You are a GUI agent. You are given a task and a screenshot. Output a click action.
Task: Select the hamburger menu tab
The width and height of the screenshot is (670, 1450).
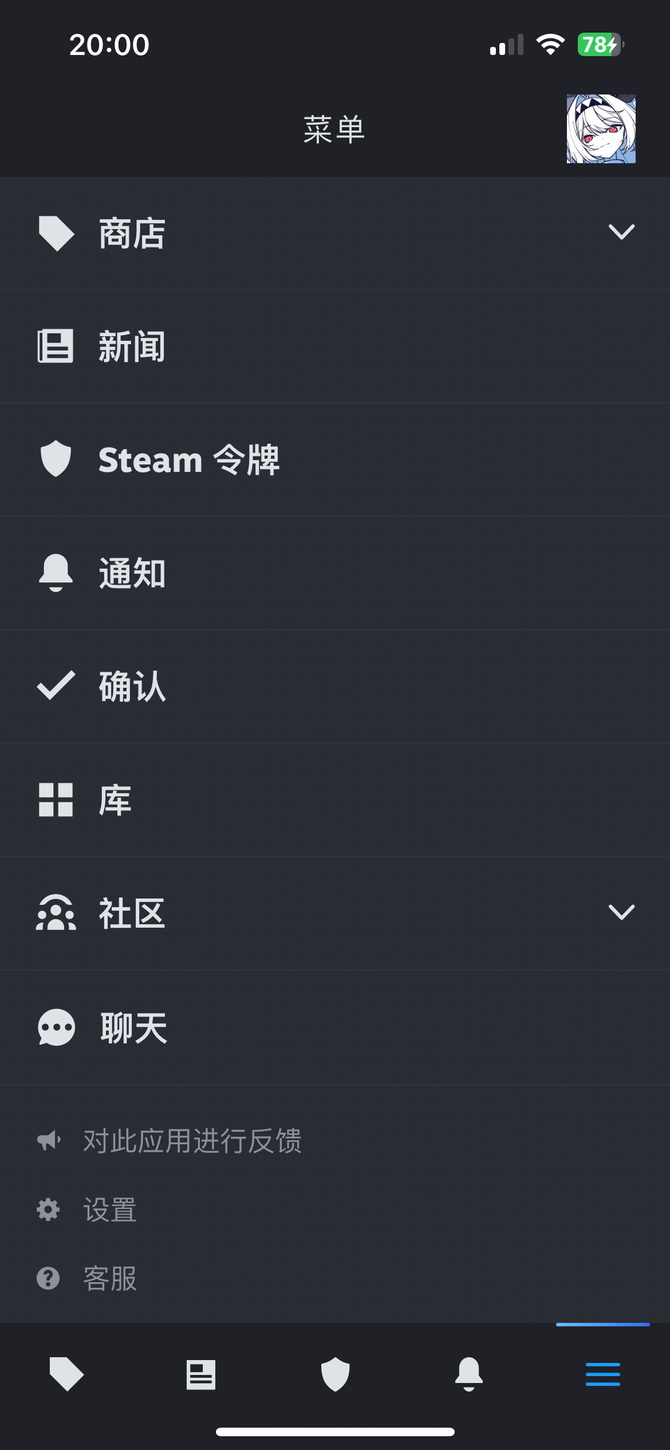(x=603, y=1375)
